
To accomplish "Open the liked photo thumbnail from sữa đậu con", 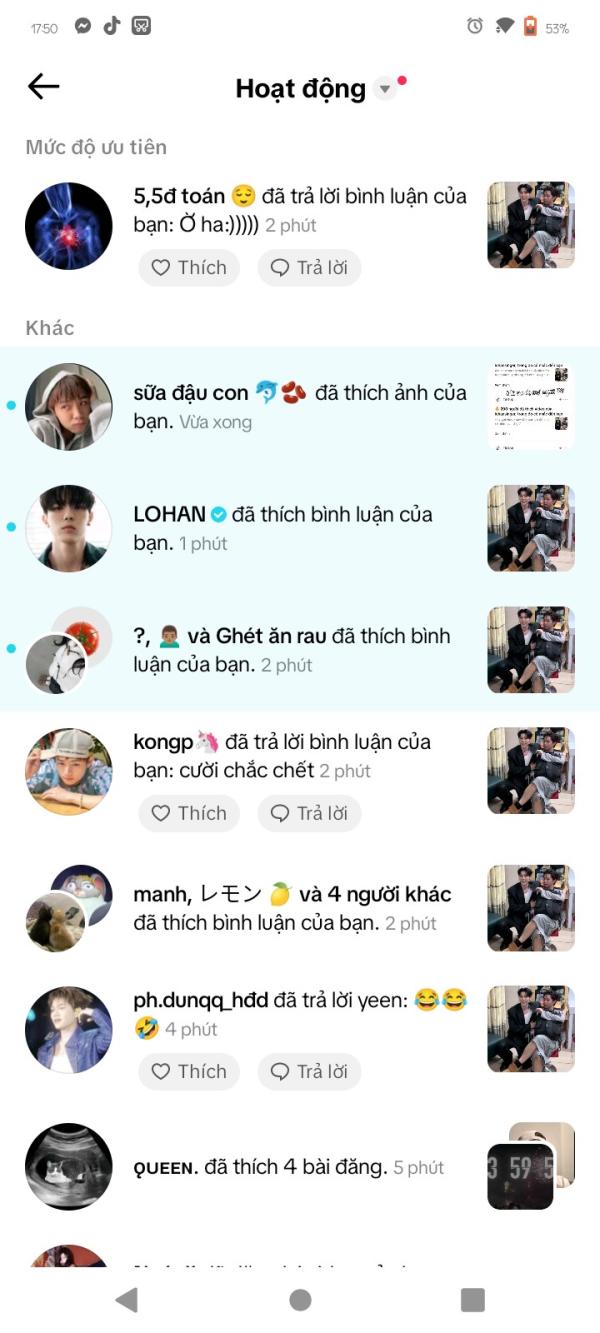I will coord(531,407).
